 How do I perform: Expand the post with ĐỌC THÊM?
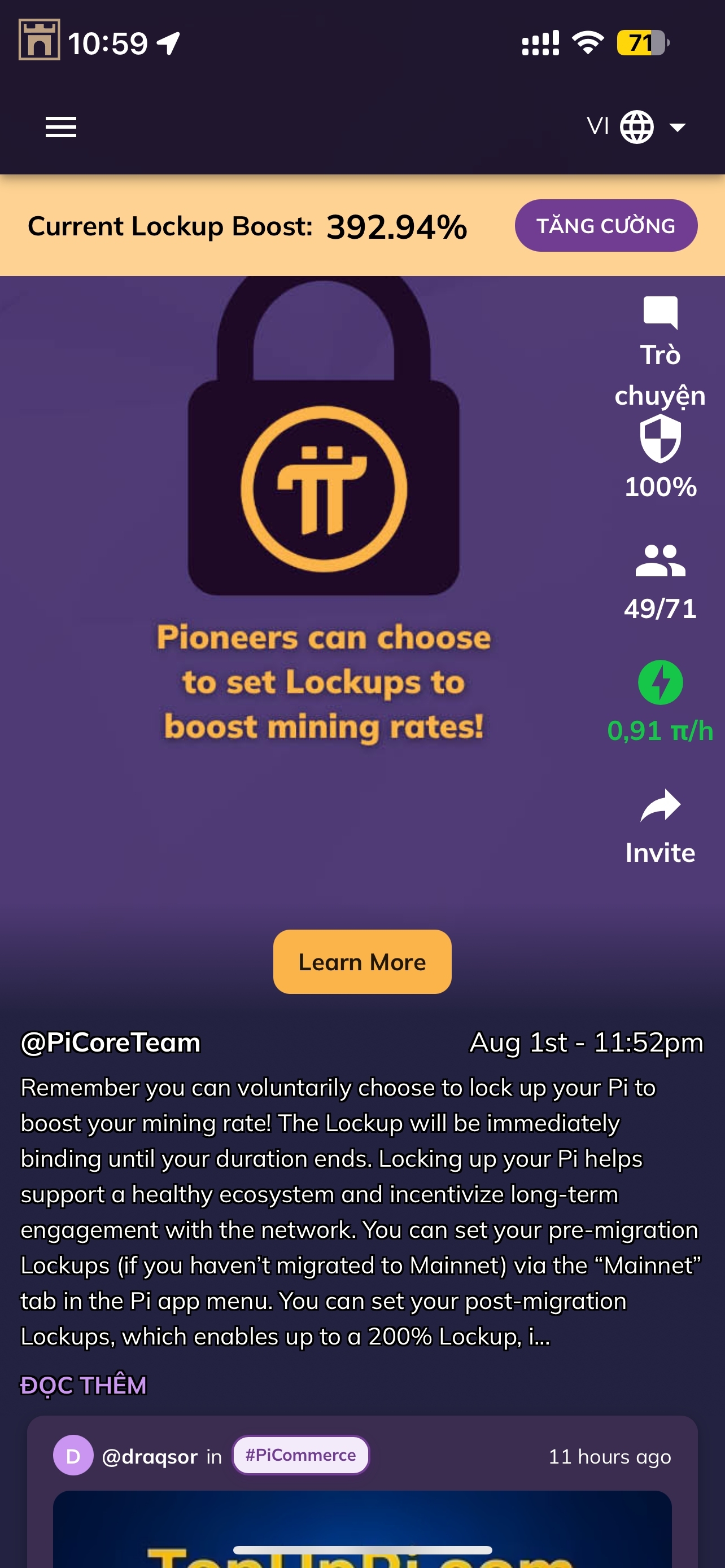click(x=84, y=1385)
